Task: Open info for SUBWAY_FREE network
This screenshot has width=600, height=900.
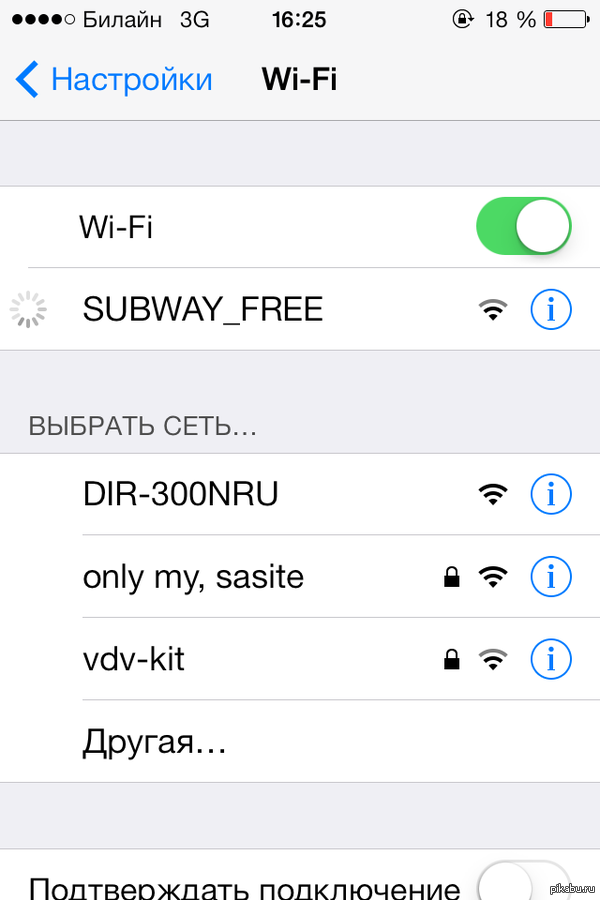Action: click(x=551, y=310)
